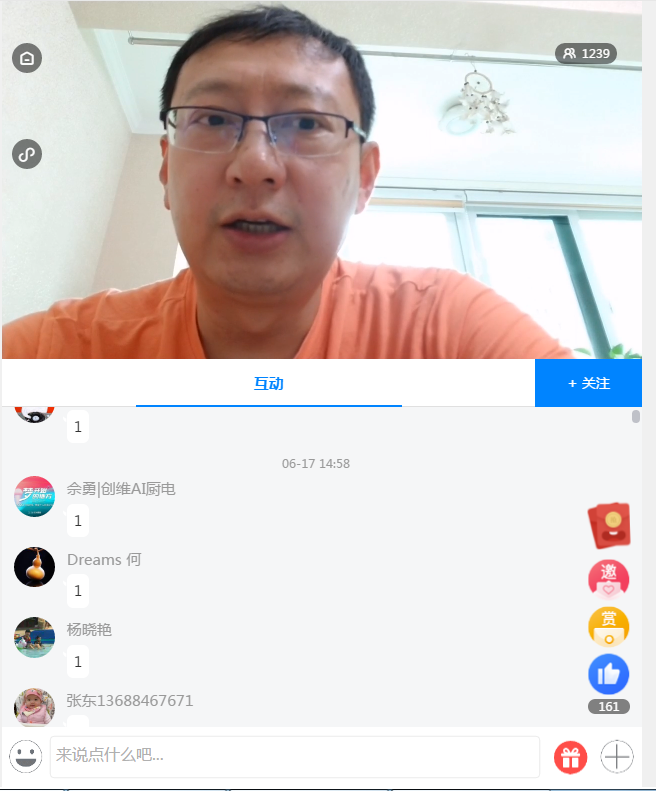The height and width of the screenshot is (791, 656).
Task: View avatar of 杨晓艳
Action: (x=34, y=636)
